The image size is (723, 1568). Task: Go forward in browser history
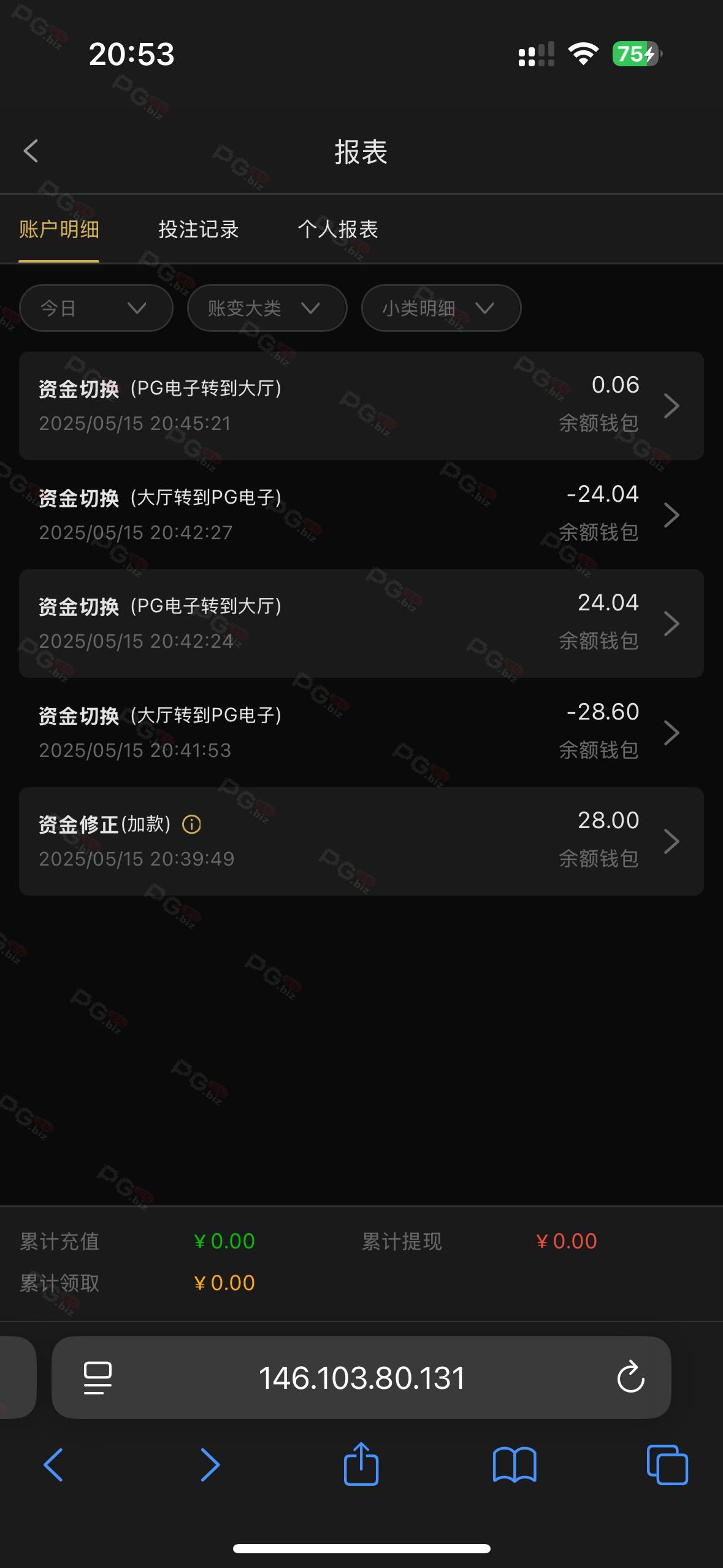click(210, 1465)
